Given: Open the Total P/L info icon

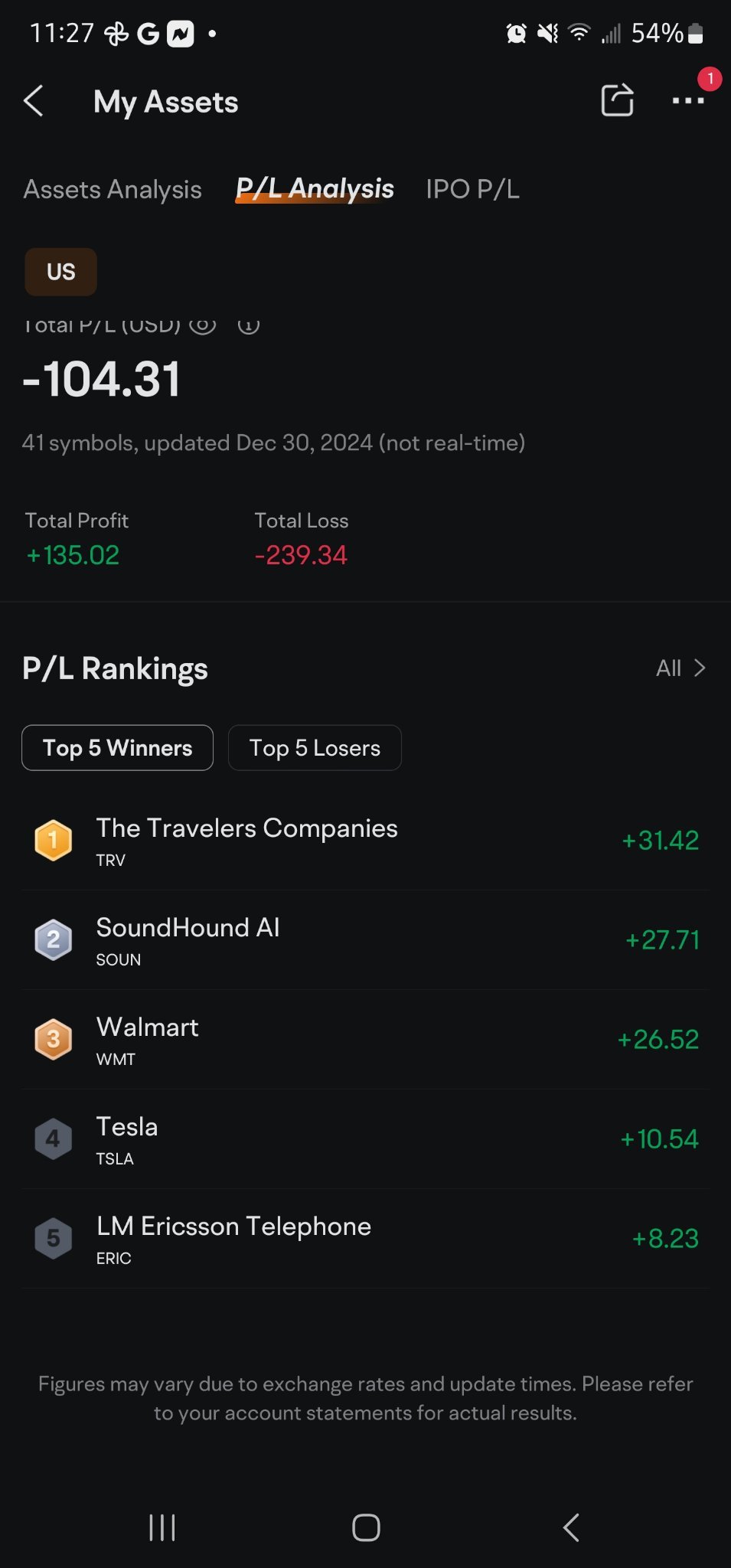Looking at the screenshot, I should (x=249, y=325).
